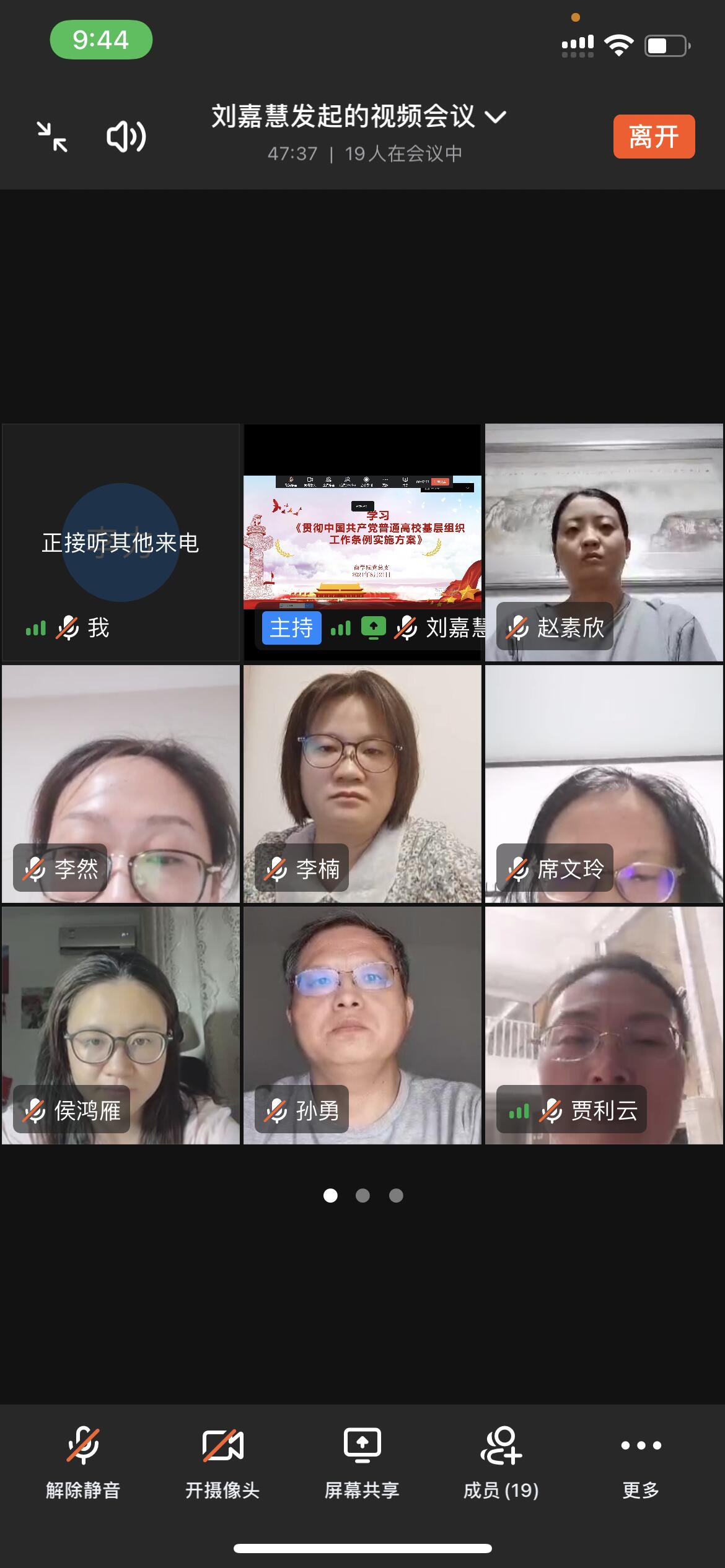Leave the meeting with 离开
The image size is (725, 1568).
click(654, 137)
